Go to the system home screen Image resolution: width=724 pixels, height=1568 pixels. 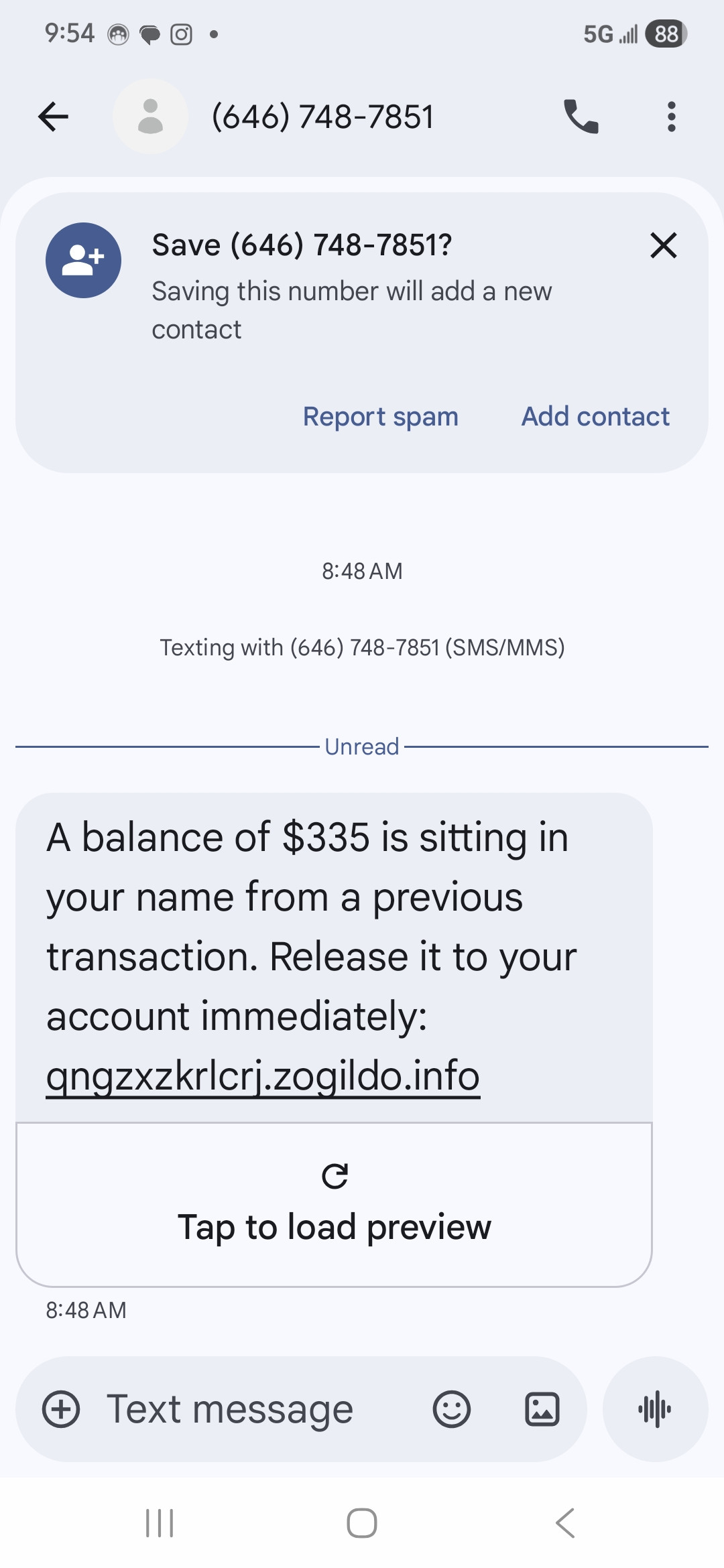pyautogui.click(x=362, y=1523)
